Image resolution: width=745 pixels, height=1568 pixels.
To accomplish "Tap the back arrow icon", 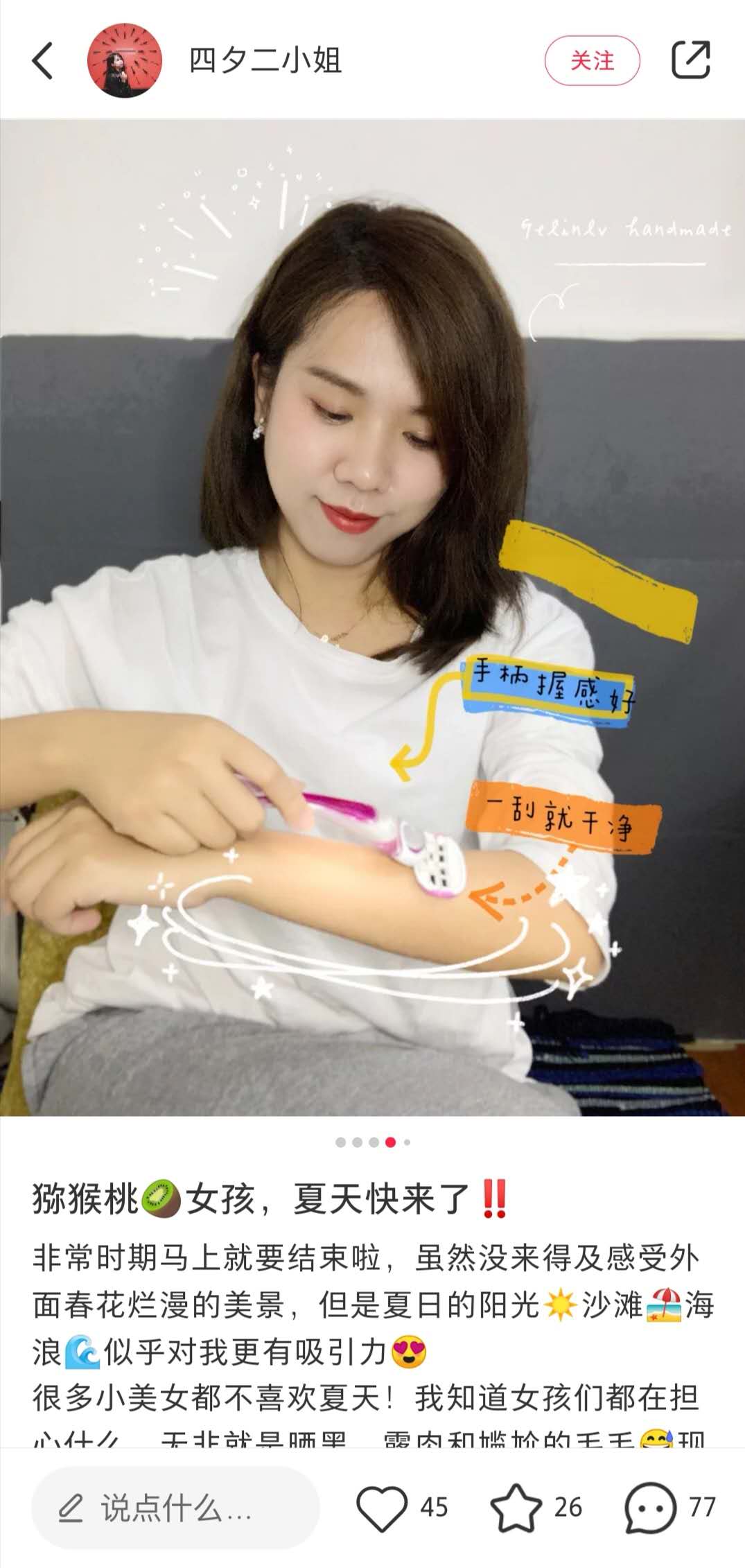I will [x=44, y=62].
